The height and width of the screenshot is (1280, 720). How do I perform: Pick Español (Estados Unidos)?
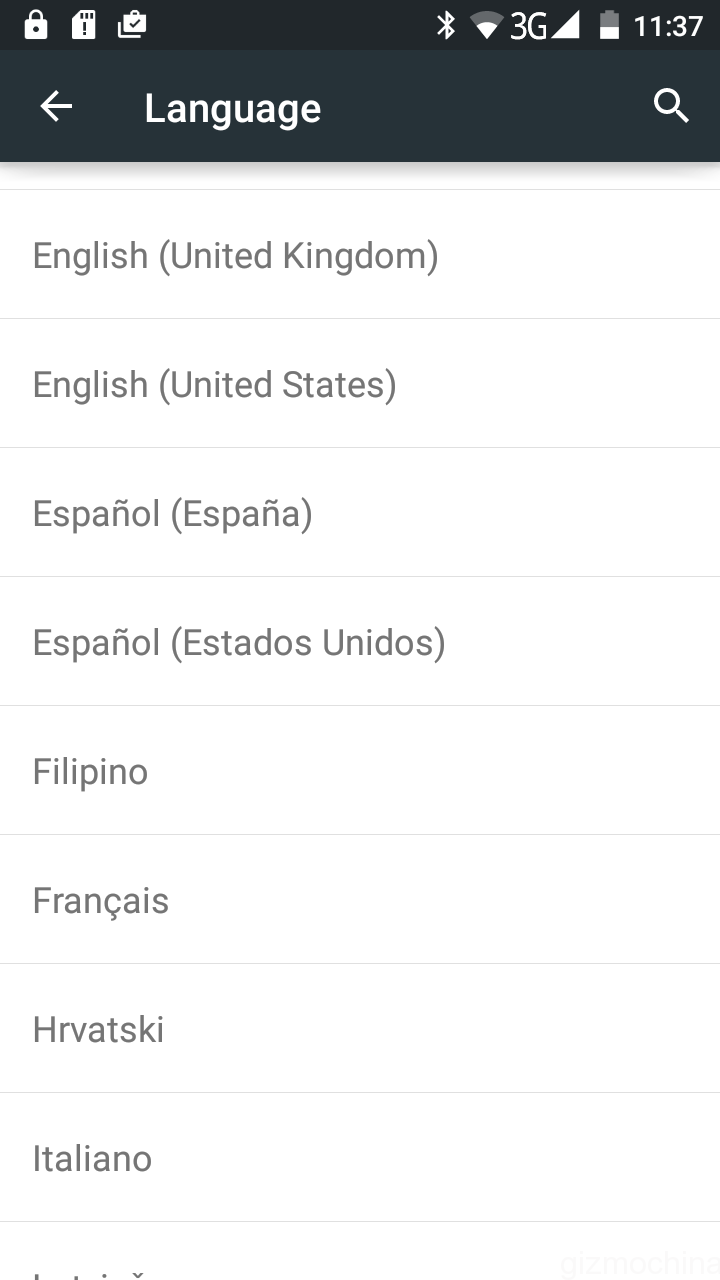360,642
